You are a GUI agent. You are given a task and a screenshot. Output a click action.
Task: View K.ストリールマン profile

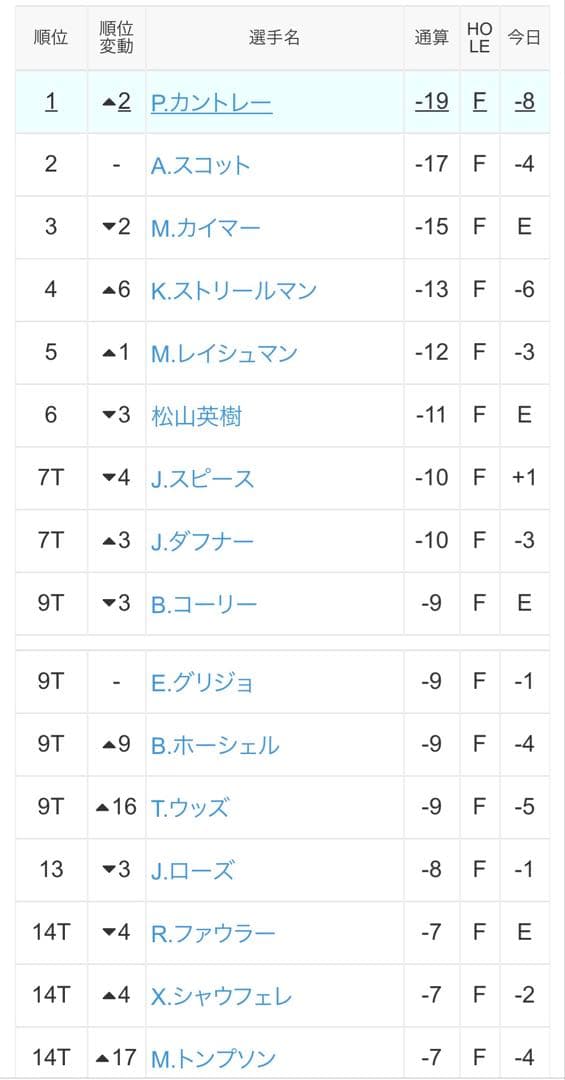click(x=234, y=291)
